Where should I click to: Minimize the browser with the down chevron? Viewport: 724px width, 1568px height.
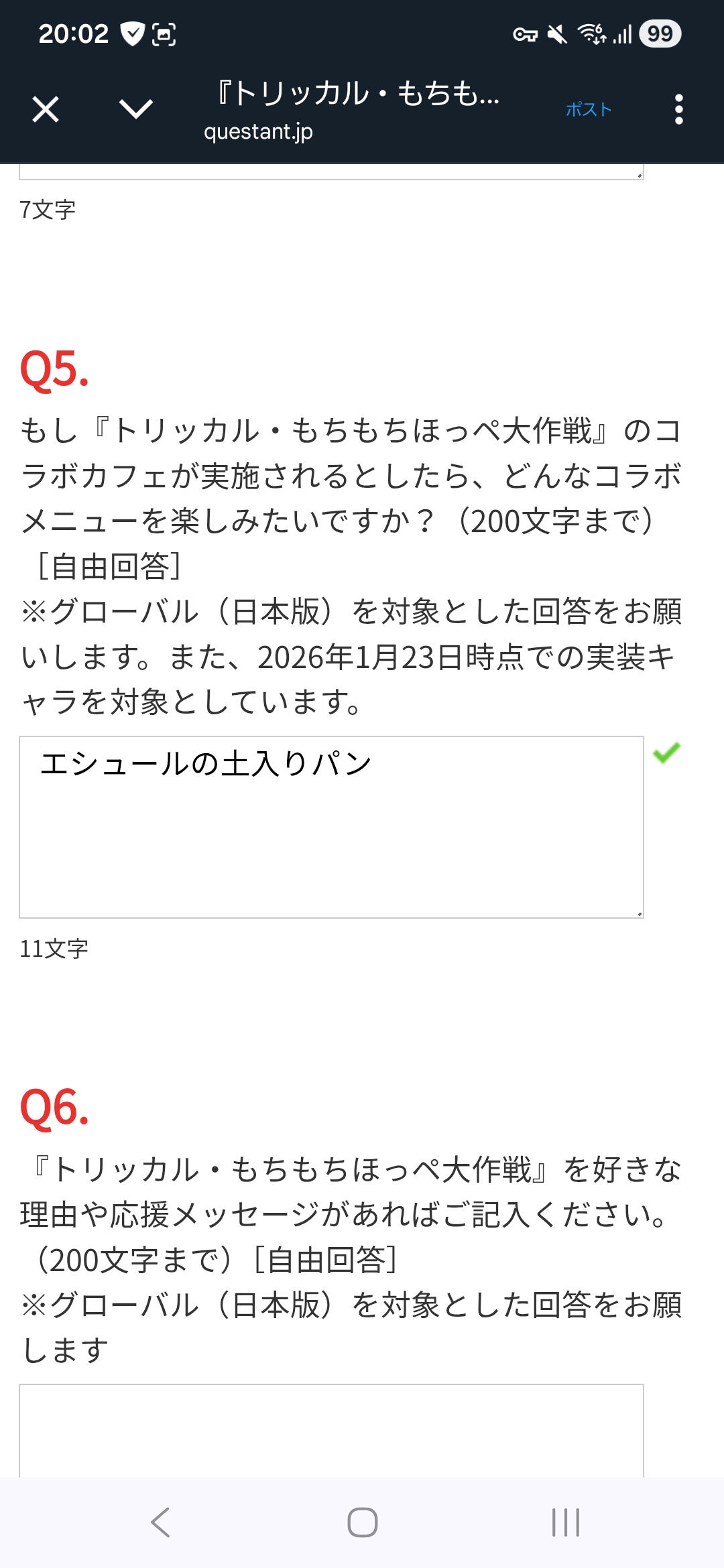[x=136, y=109]
